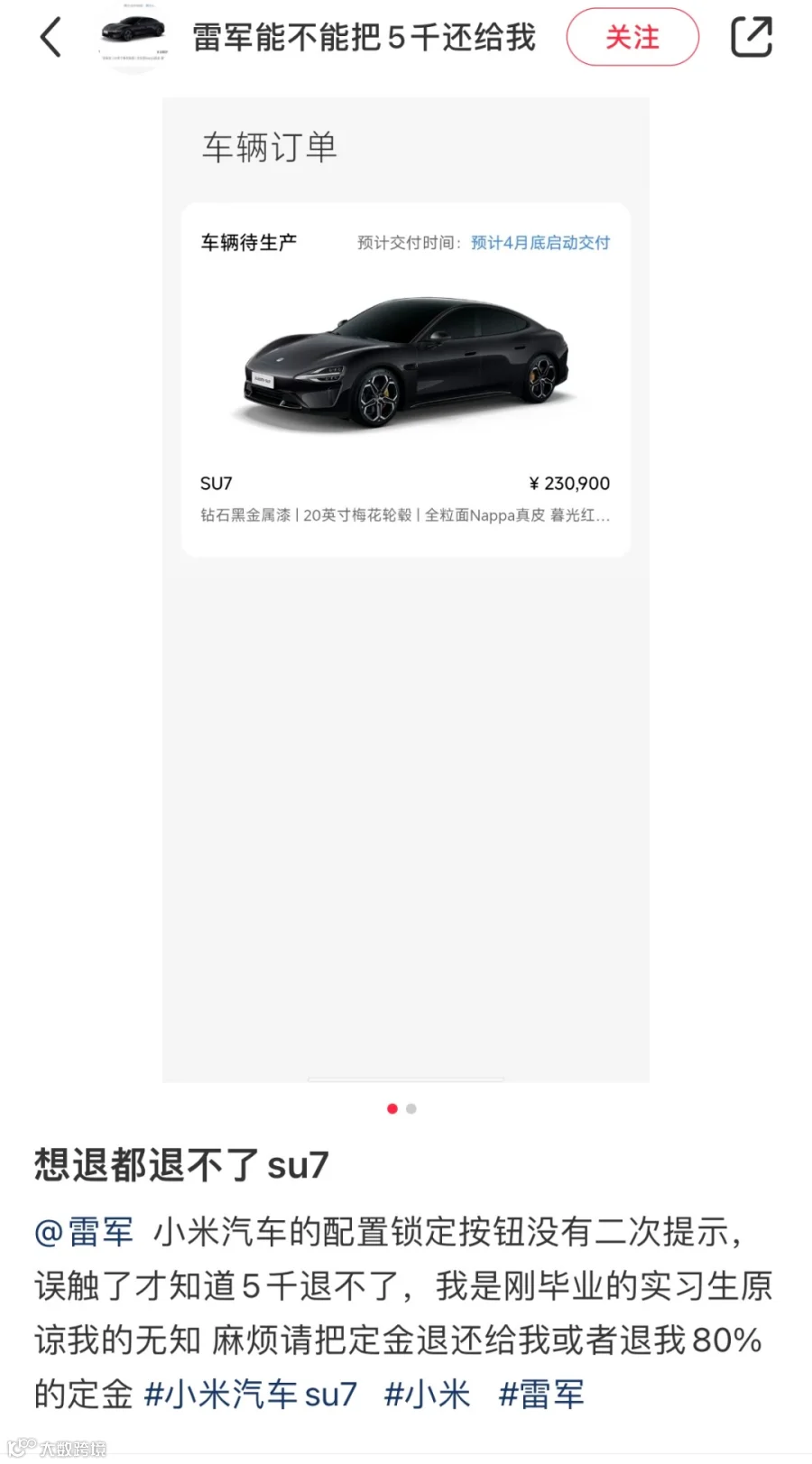Open the #小米 hashtag

(x=427, y=1395)
